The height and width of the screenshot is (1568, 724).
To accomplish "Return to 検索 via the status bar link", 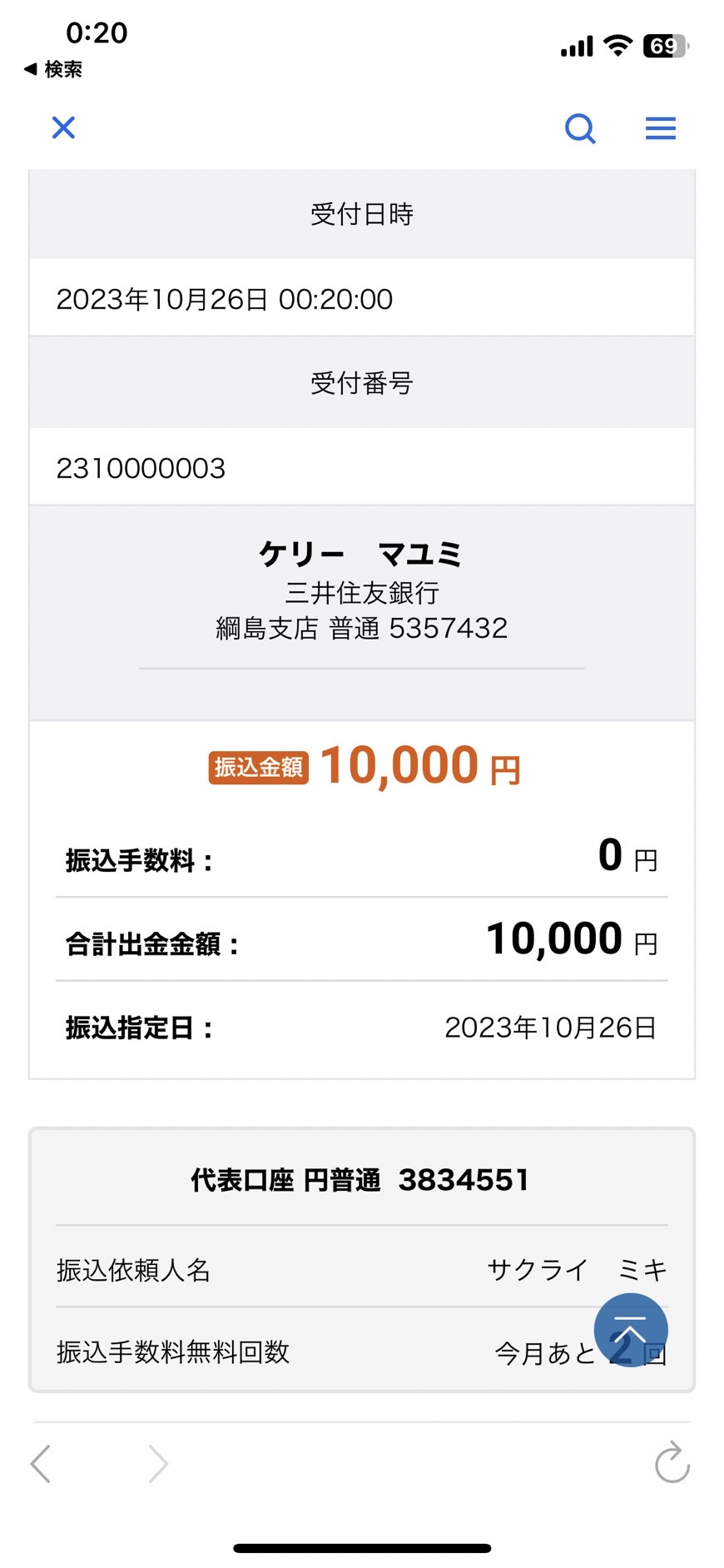I will (x=53, y=69).
